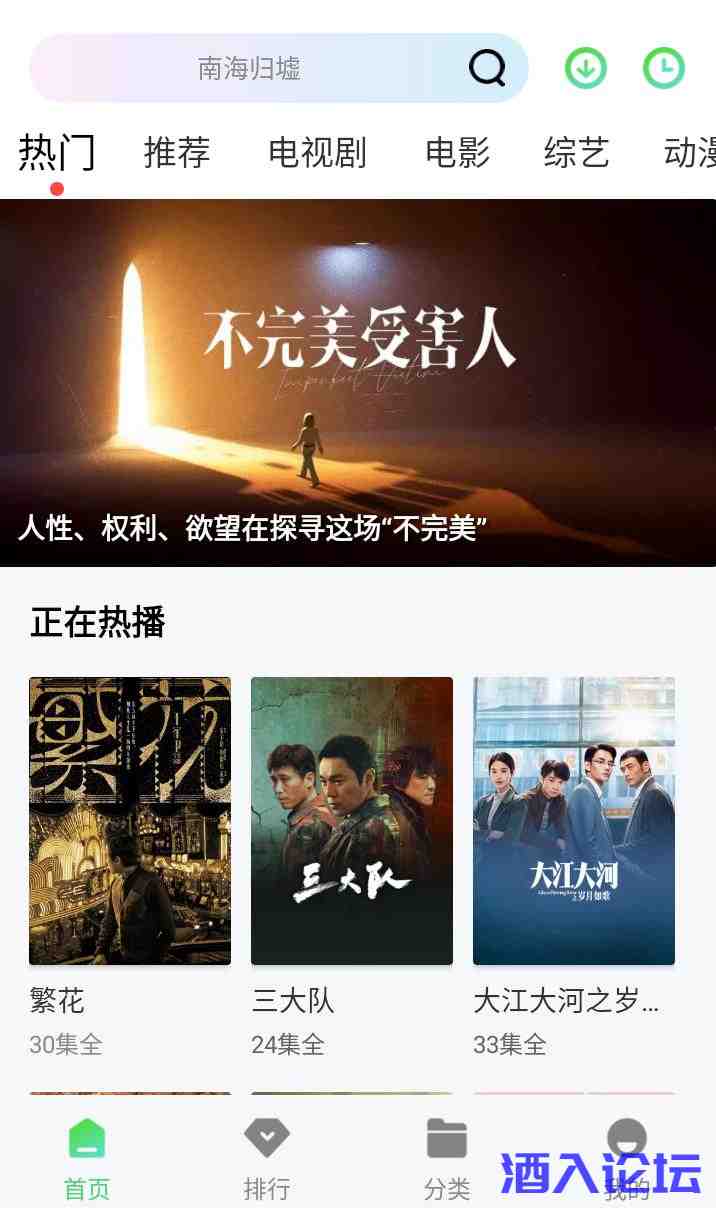Open the 分类 categories tab

(x=447, y=1157)
